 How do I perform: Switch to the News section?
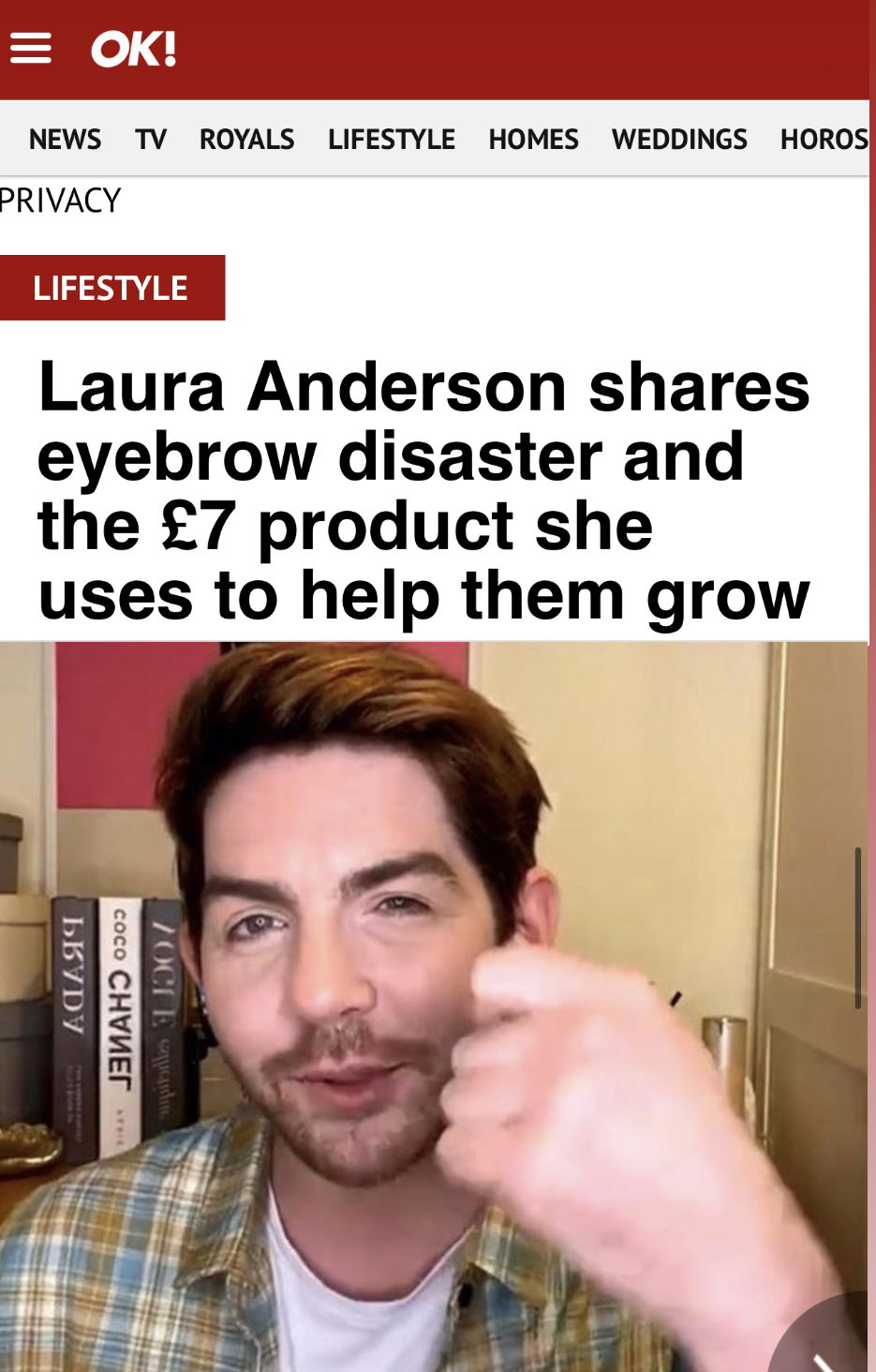(x=65, y=140)
